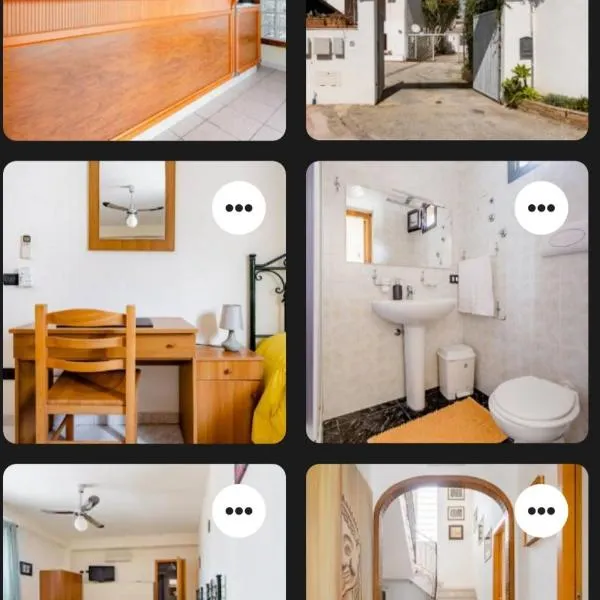Open options on ceiling fan room photo
This screenshot has width=600, height=600.
(x=239, y=510)
